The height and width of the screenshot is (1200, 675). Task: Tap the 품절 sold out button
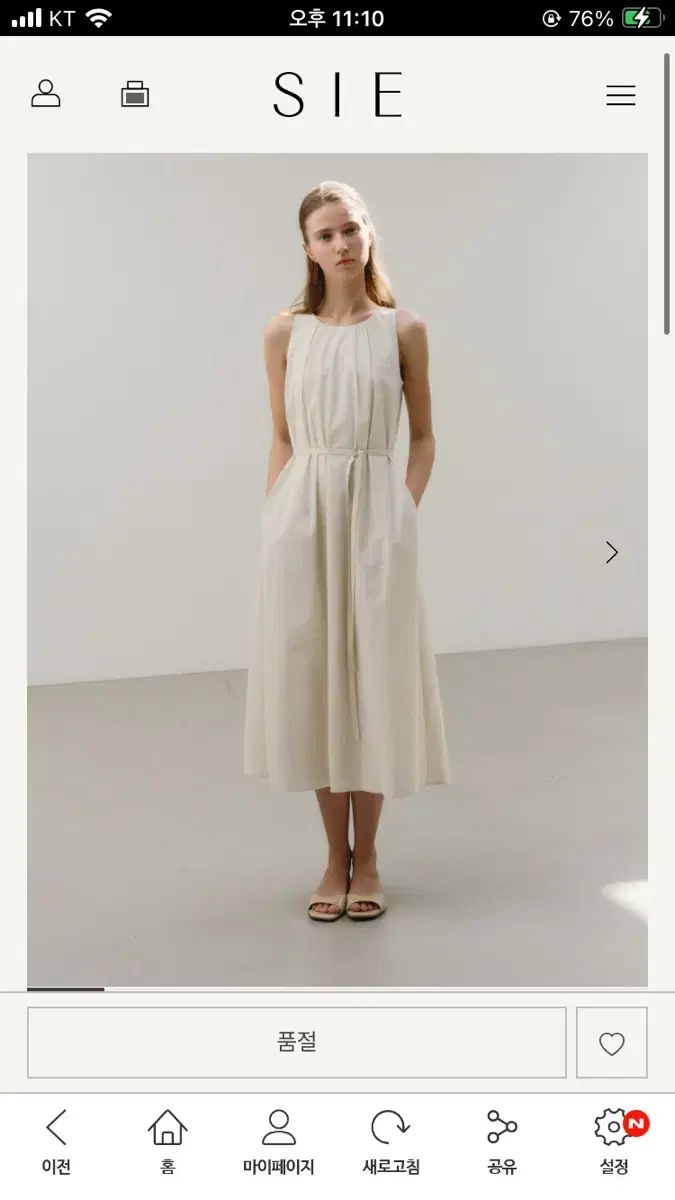(x=296, y=1042)
